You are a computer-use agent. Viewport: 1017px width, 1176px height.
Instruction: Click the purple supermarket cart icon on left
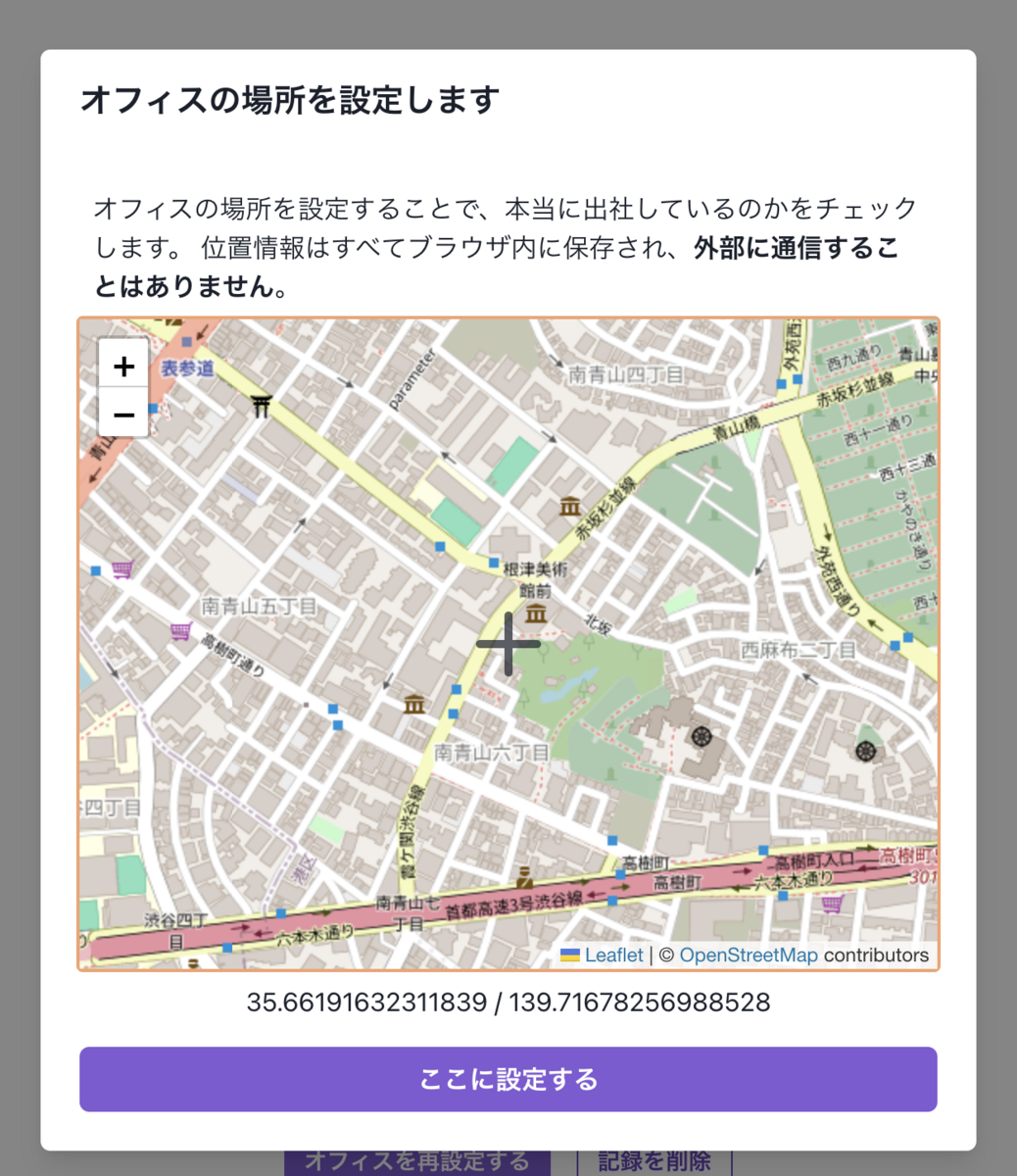[122, 569]
